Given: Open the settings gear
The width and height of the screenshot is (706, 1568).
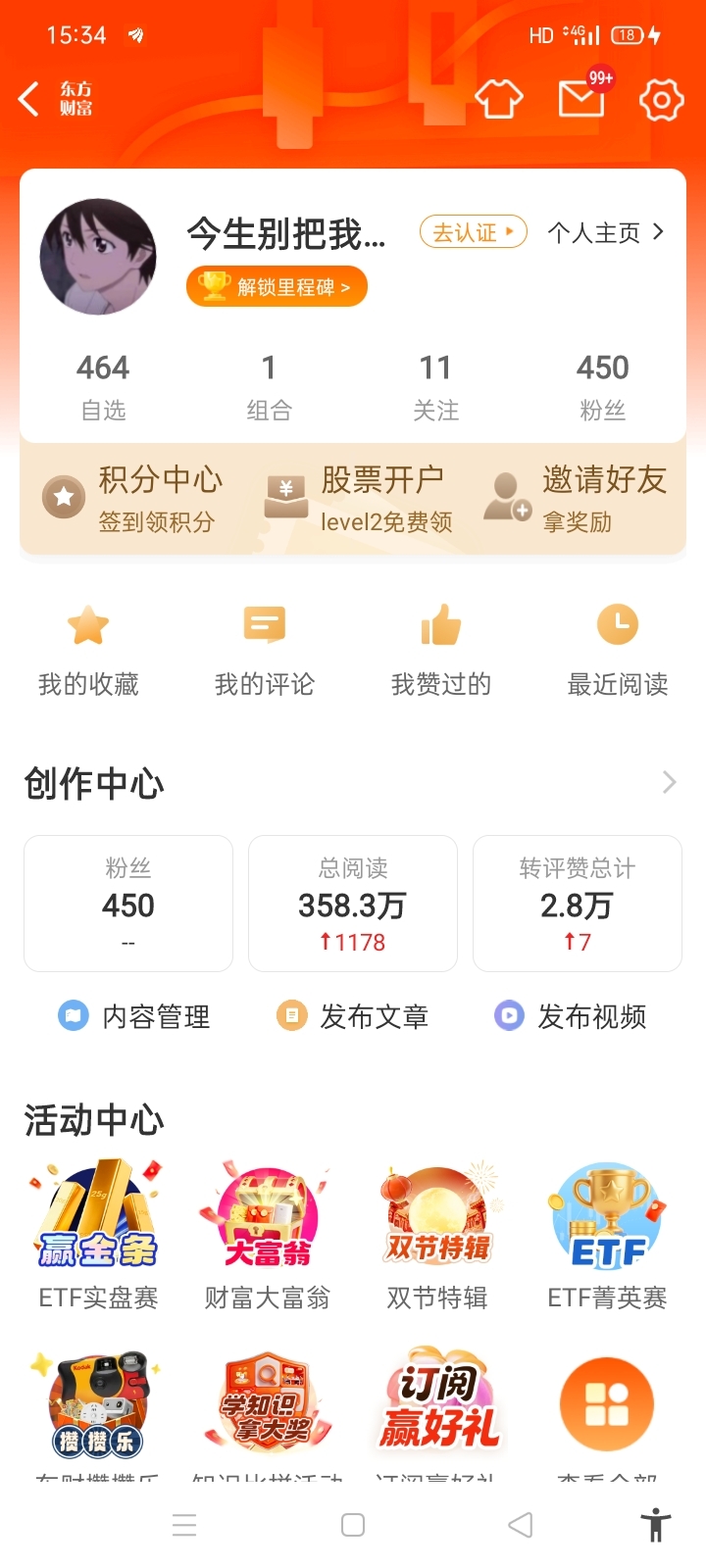Looking at the screenshot, I should 661,99.
